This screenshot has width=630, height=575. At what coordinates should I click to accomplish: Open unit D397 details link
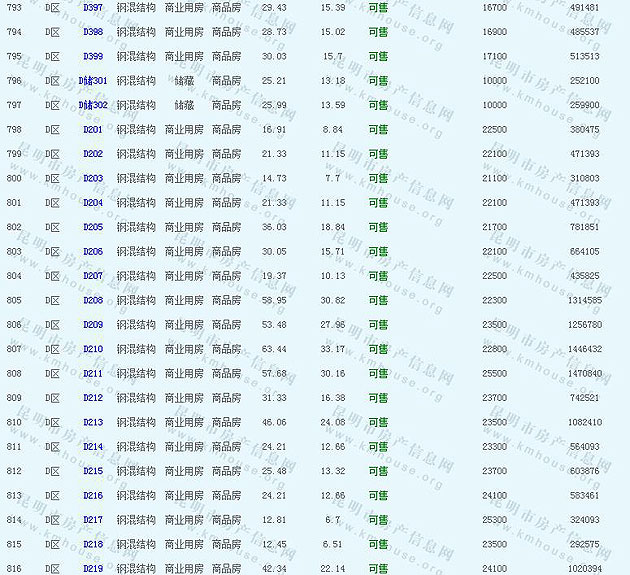tap(92, 7)
